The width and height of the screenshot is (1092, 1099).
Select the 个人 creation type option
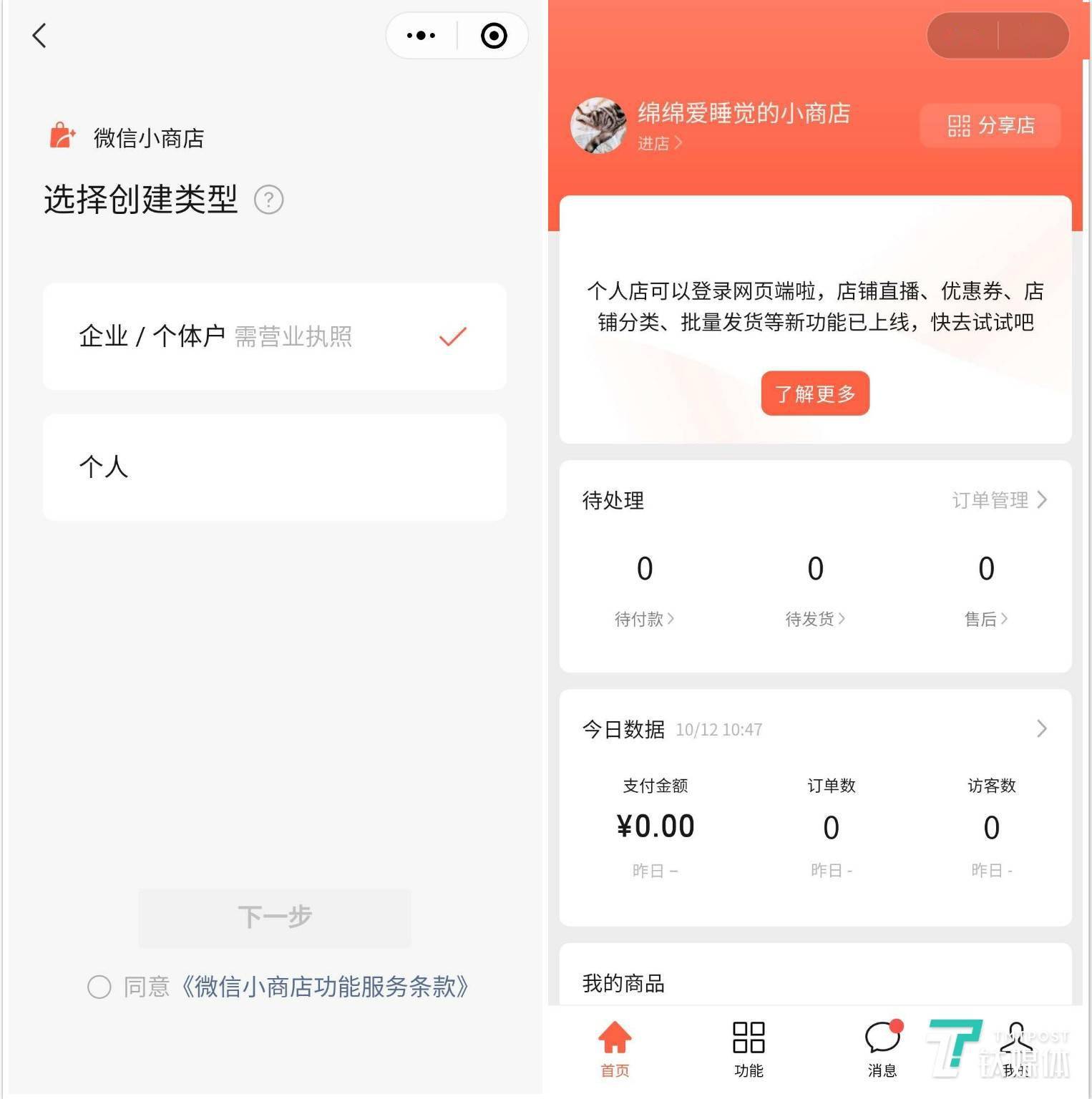[x=274, y=467]
